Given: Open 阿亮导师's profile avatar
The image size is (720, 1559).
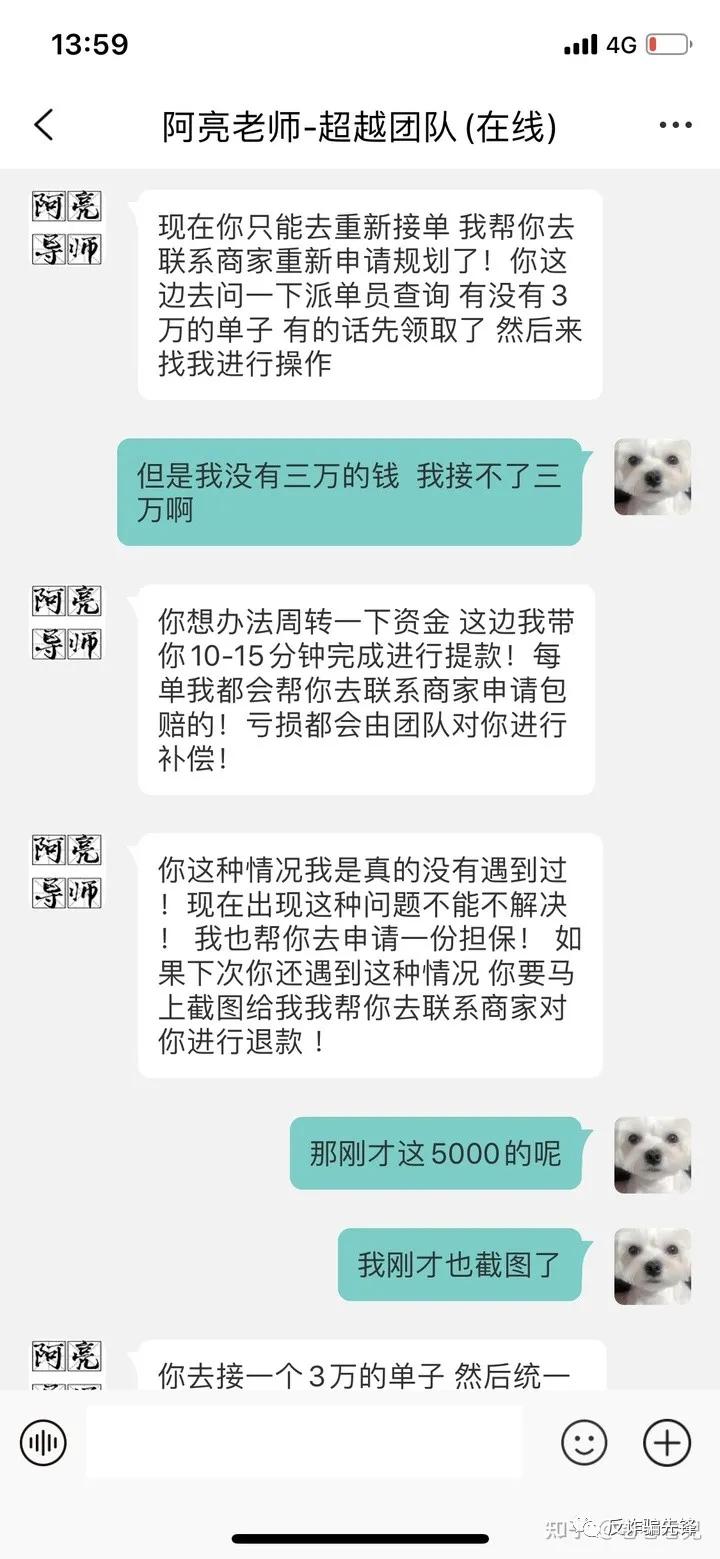Looking at the screenshot, I should [65, 227].
